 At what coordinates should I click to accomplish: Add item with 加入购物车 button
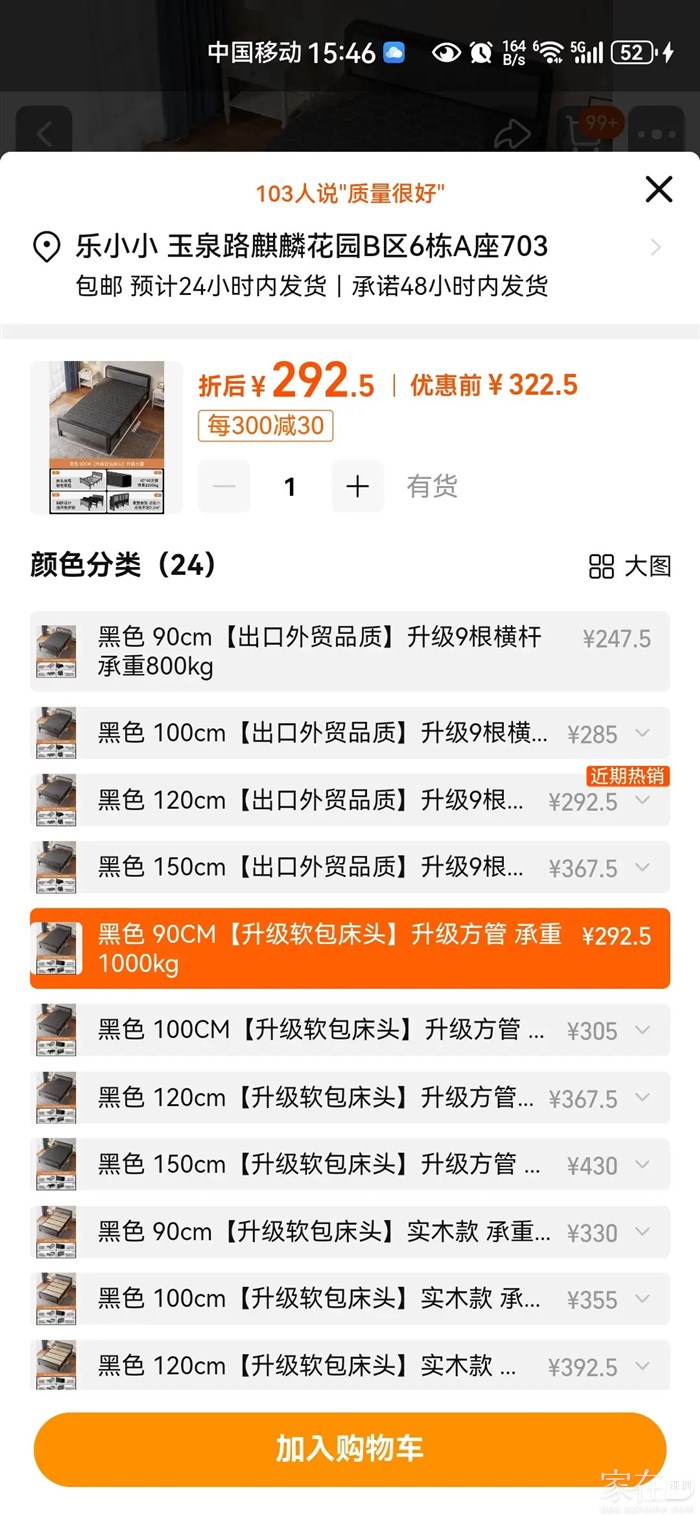350,1449
